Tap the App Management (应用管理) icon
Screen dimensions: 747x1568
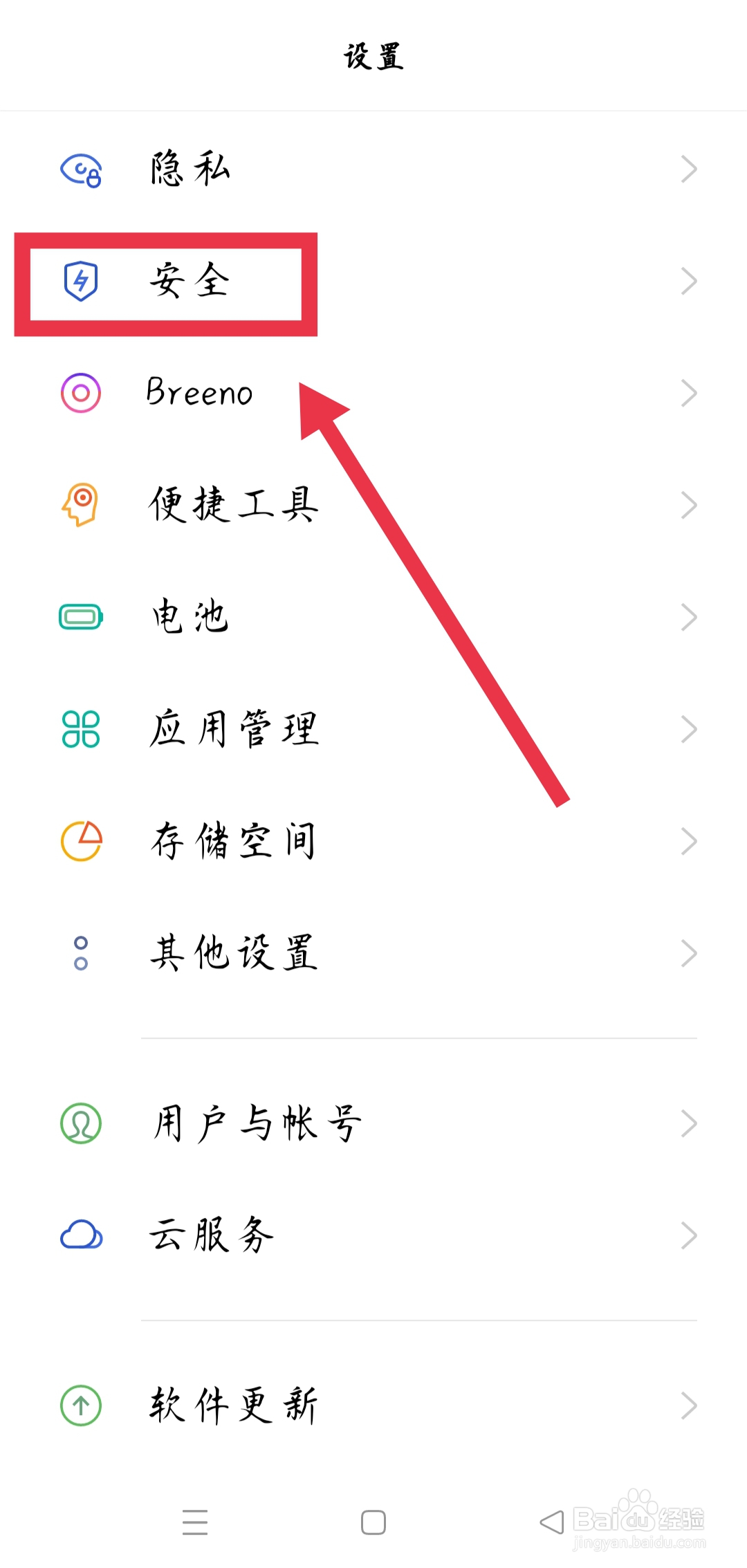coord(80,728)
